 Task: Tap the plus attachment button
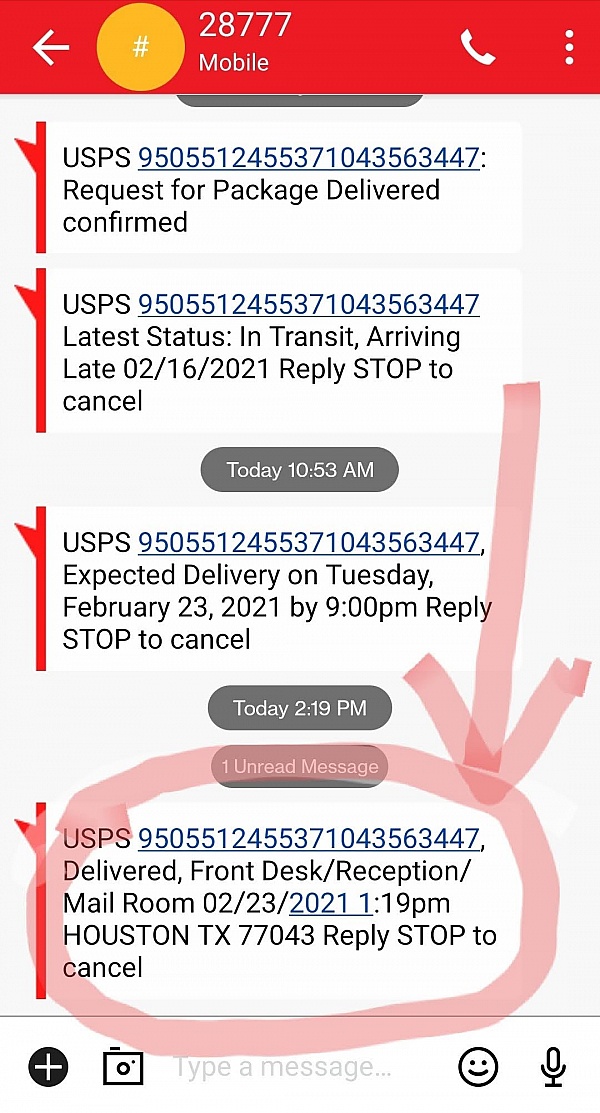point(48,1066)
